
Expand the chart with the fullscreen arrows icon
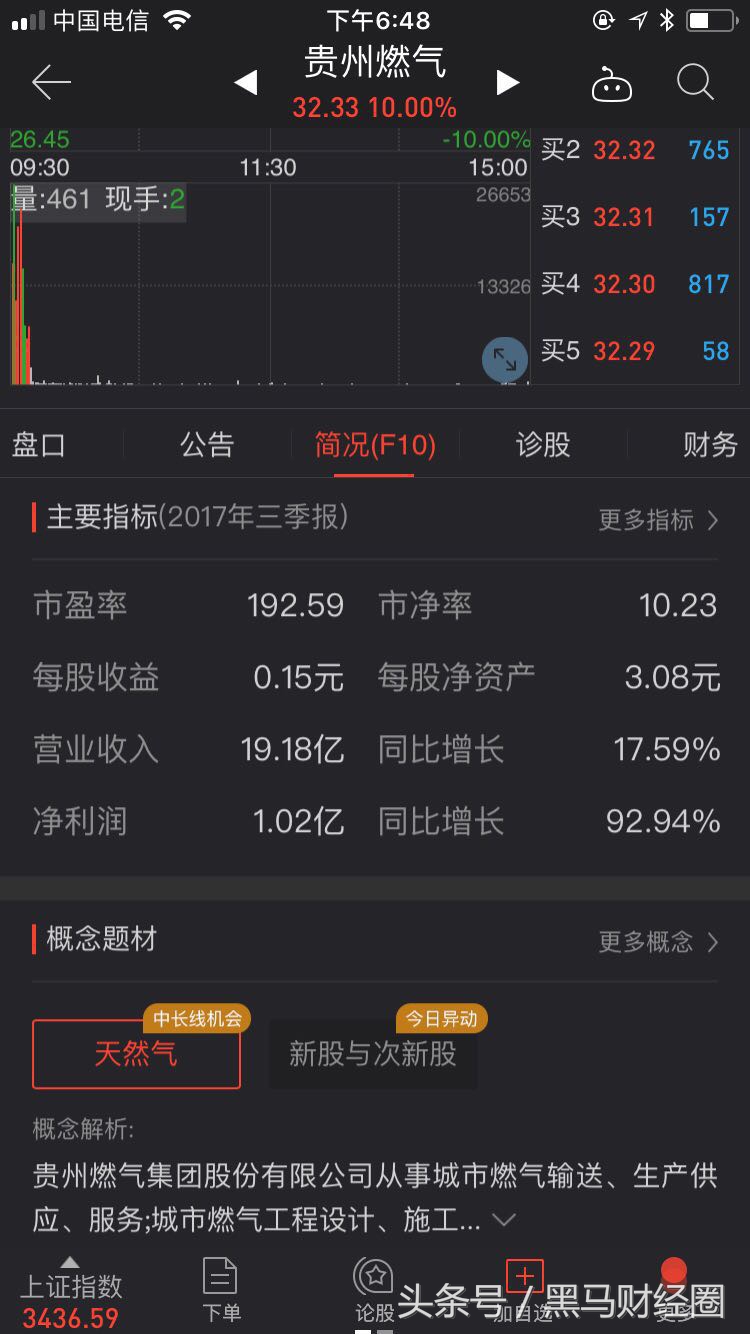coord(504,359)
